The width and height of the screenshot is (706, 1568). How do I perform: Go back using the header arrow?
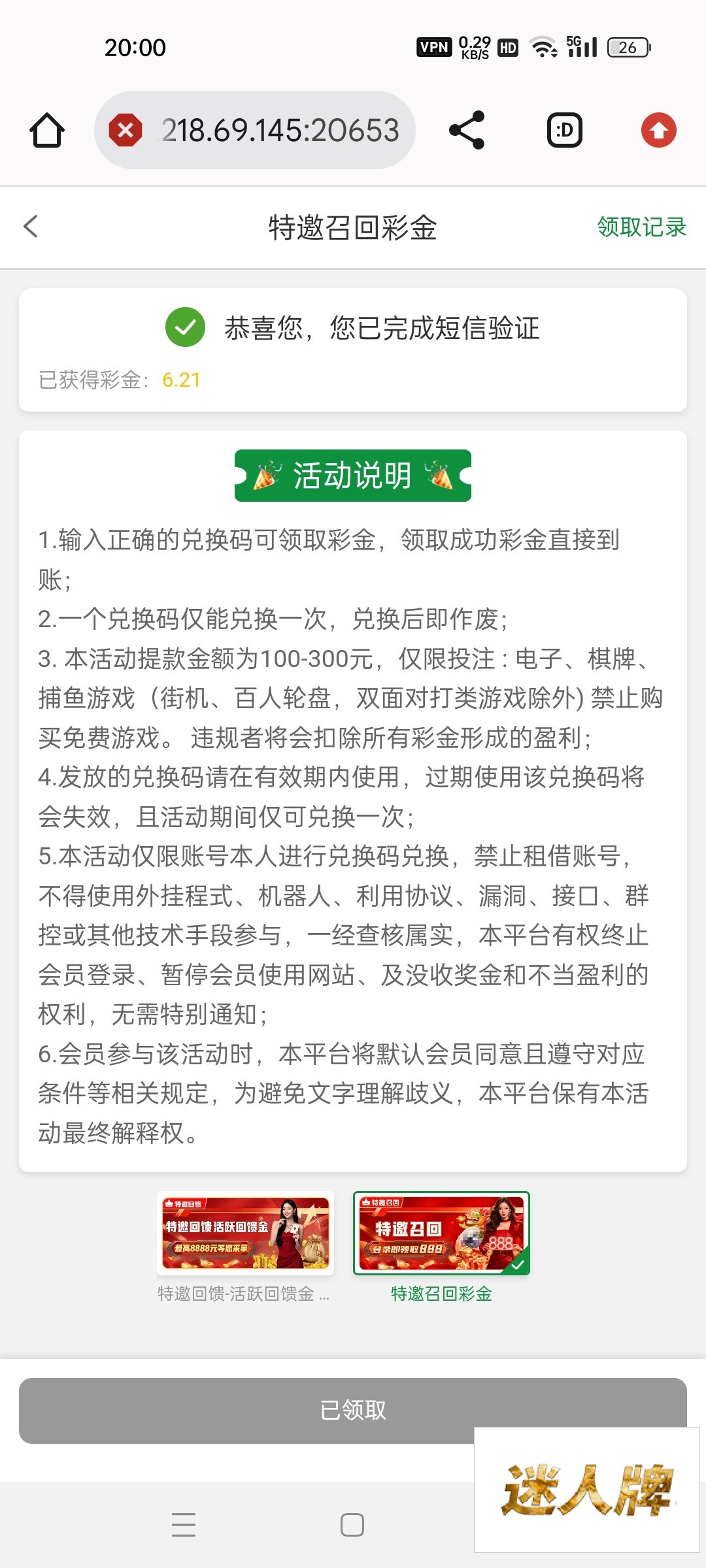pos(31,227)
